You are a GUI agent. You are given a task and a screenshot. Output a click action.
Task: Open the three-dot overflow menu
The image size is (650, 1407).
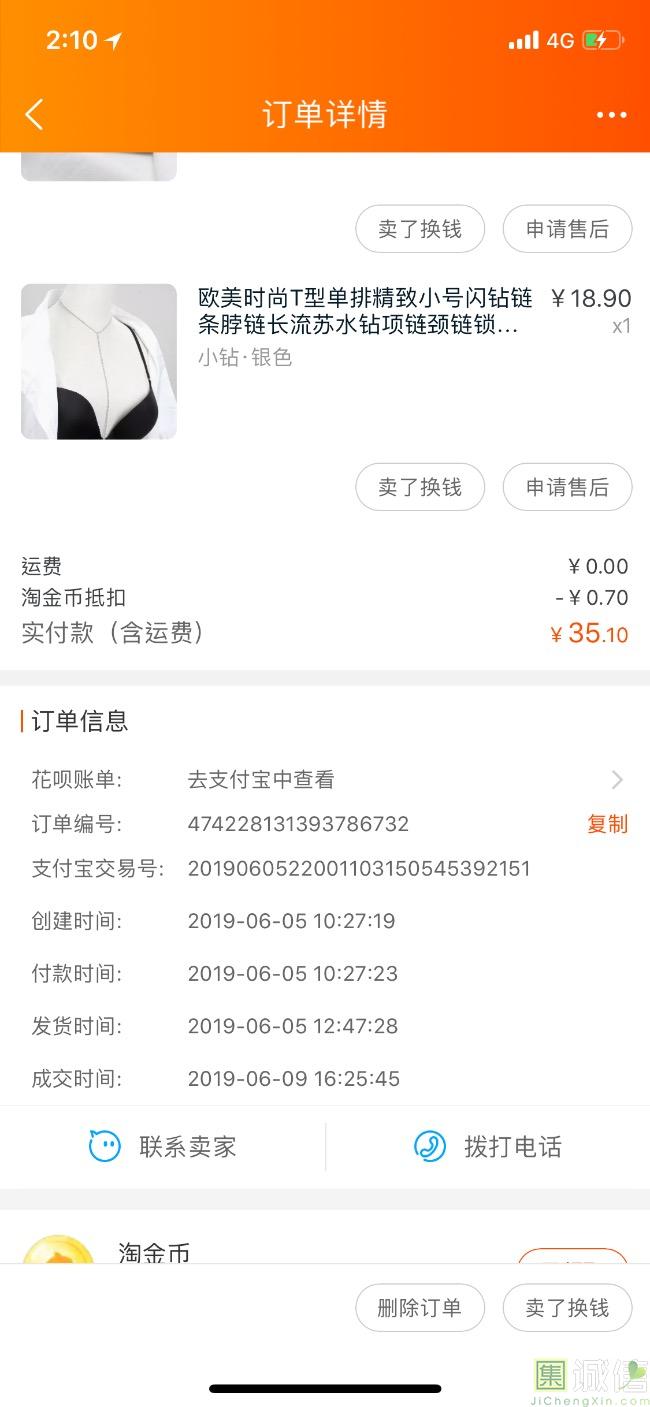(611, 115)
